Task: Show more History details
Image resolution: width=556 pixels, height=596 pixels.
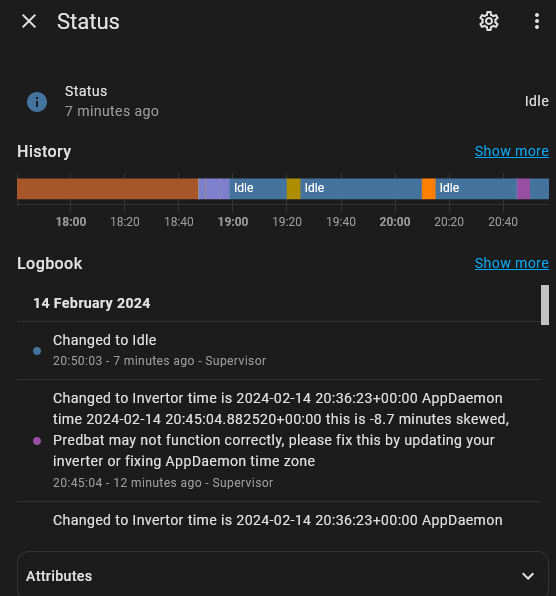Action: click(512, 151)
